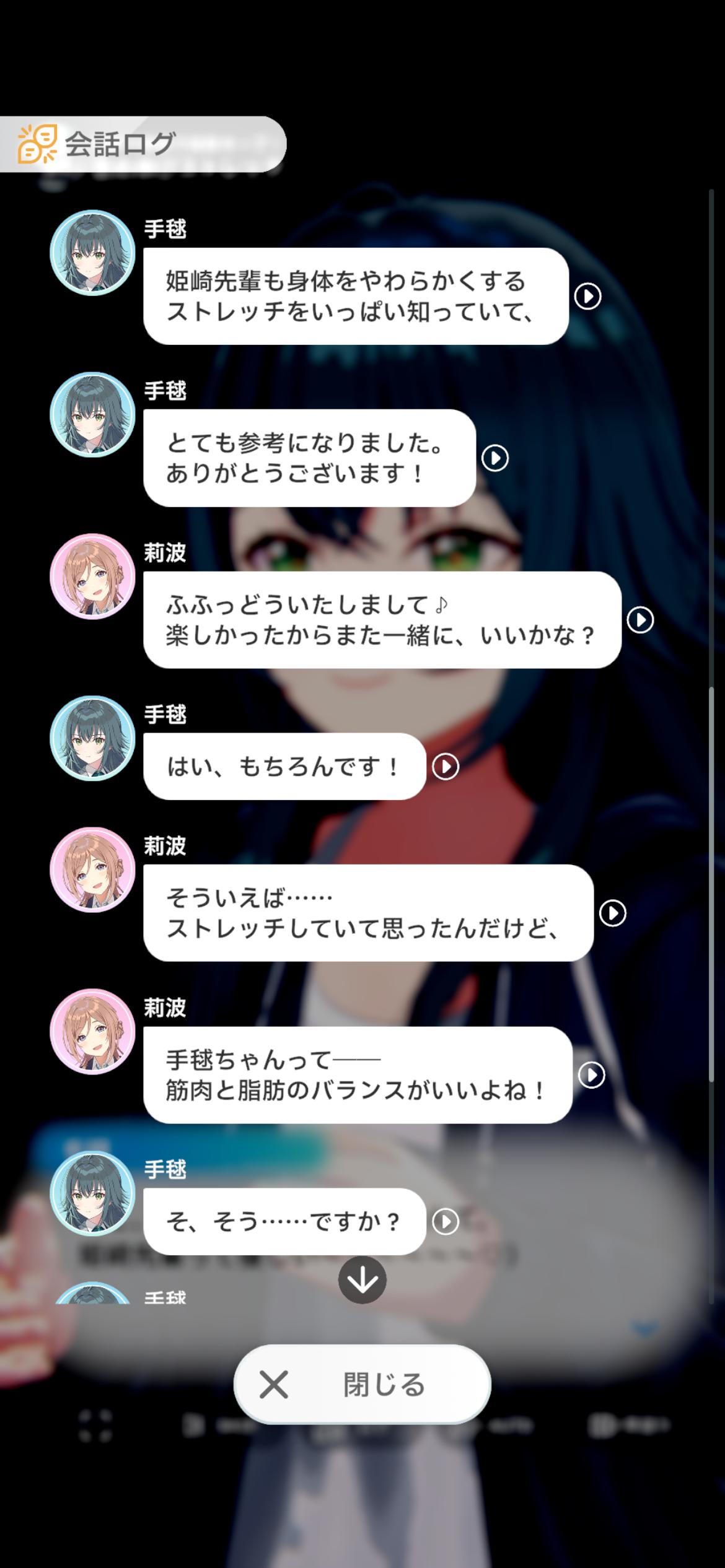Close the conversation log with 閉じる
725x1568 pixels.
click(362, 1385)
